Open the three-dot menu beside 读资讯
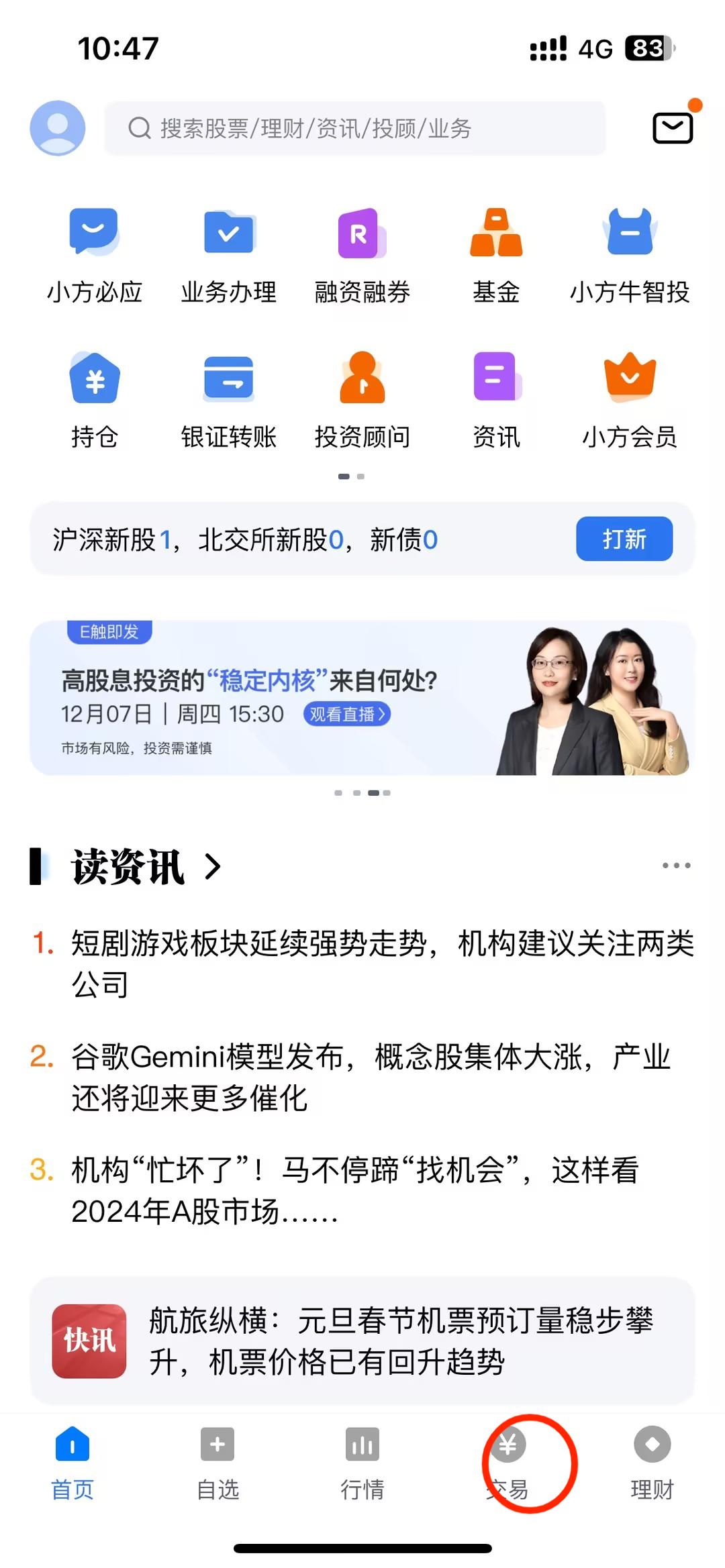The image size is (725, 1568). pyautogui.click(x=676, y=866)
